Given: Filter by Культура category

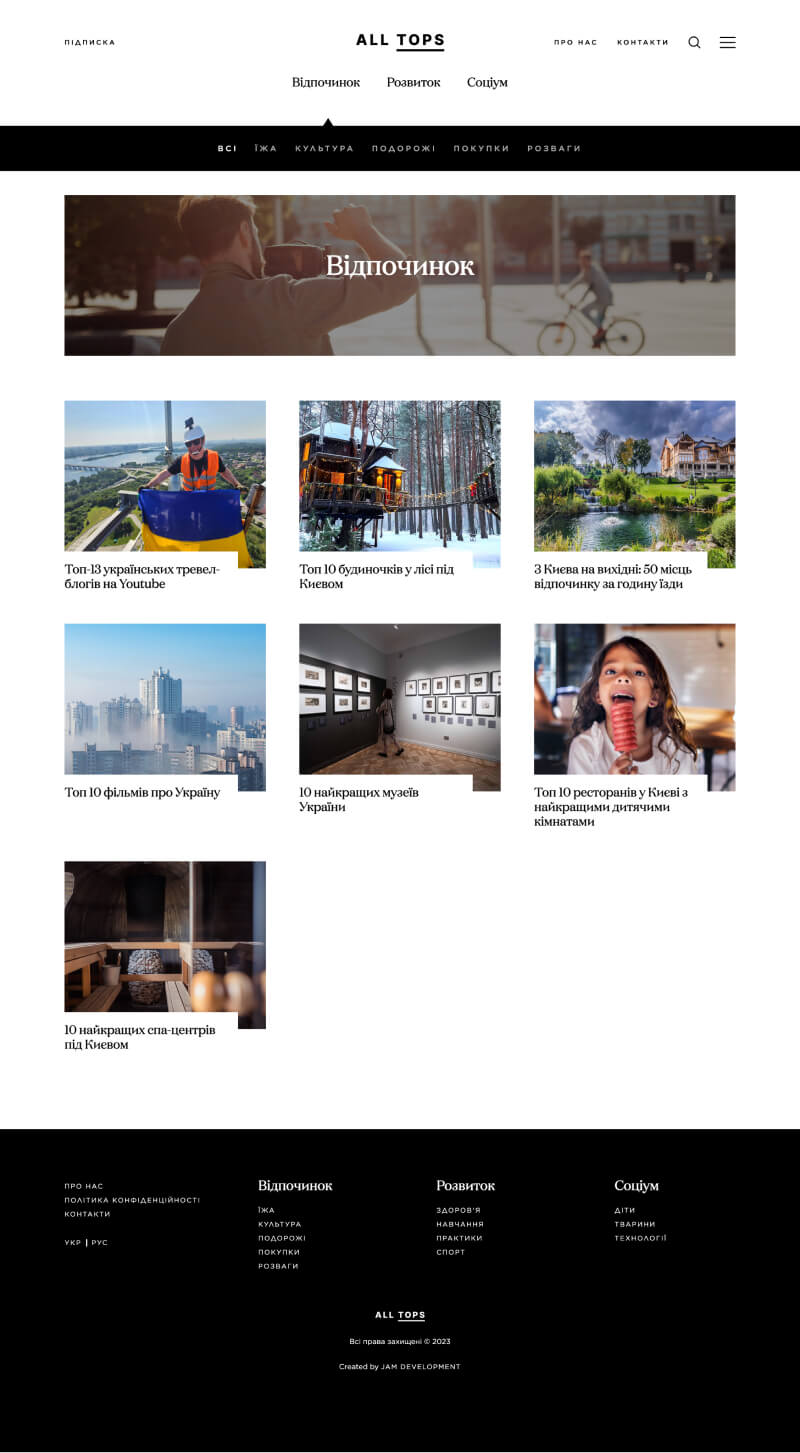Looking at the screenshot, I should click(x=324, y=148).
